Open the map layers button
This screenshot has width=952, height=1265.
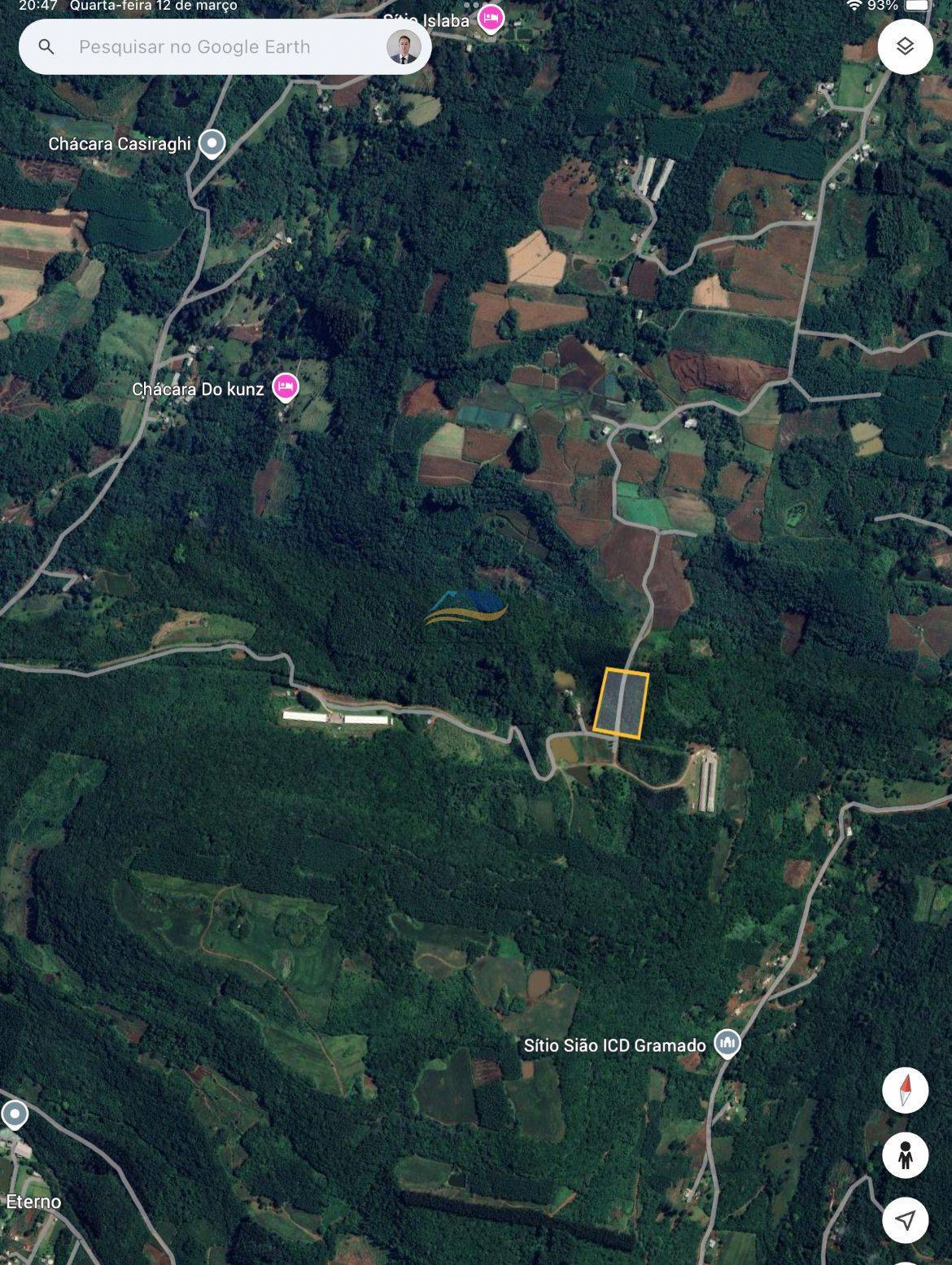click(x=905, y=47)
